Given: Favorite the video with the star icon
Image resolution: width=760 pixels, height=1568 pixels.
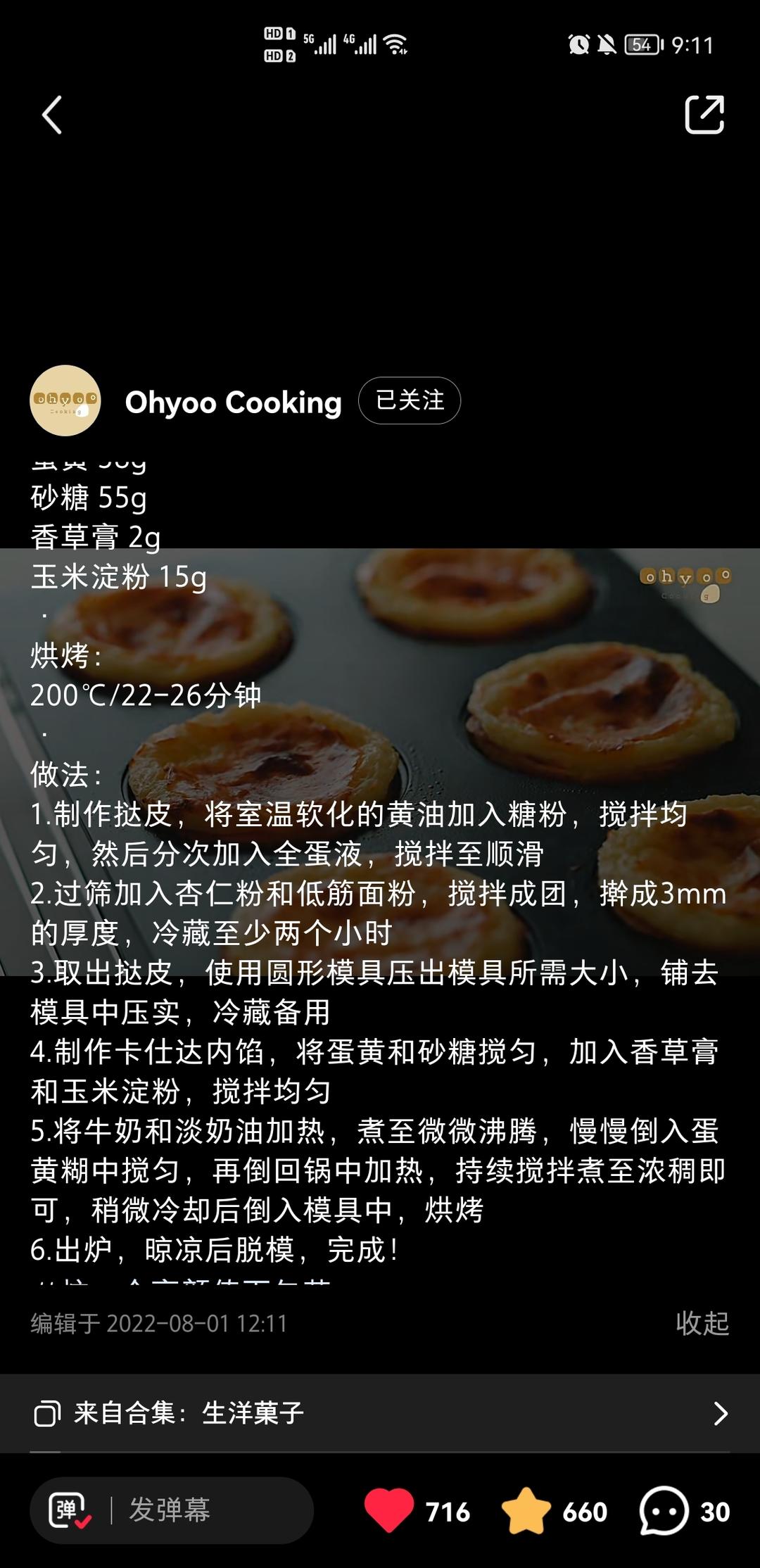Looking at the screenshot, I should [x=526, y=1510].
